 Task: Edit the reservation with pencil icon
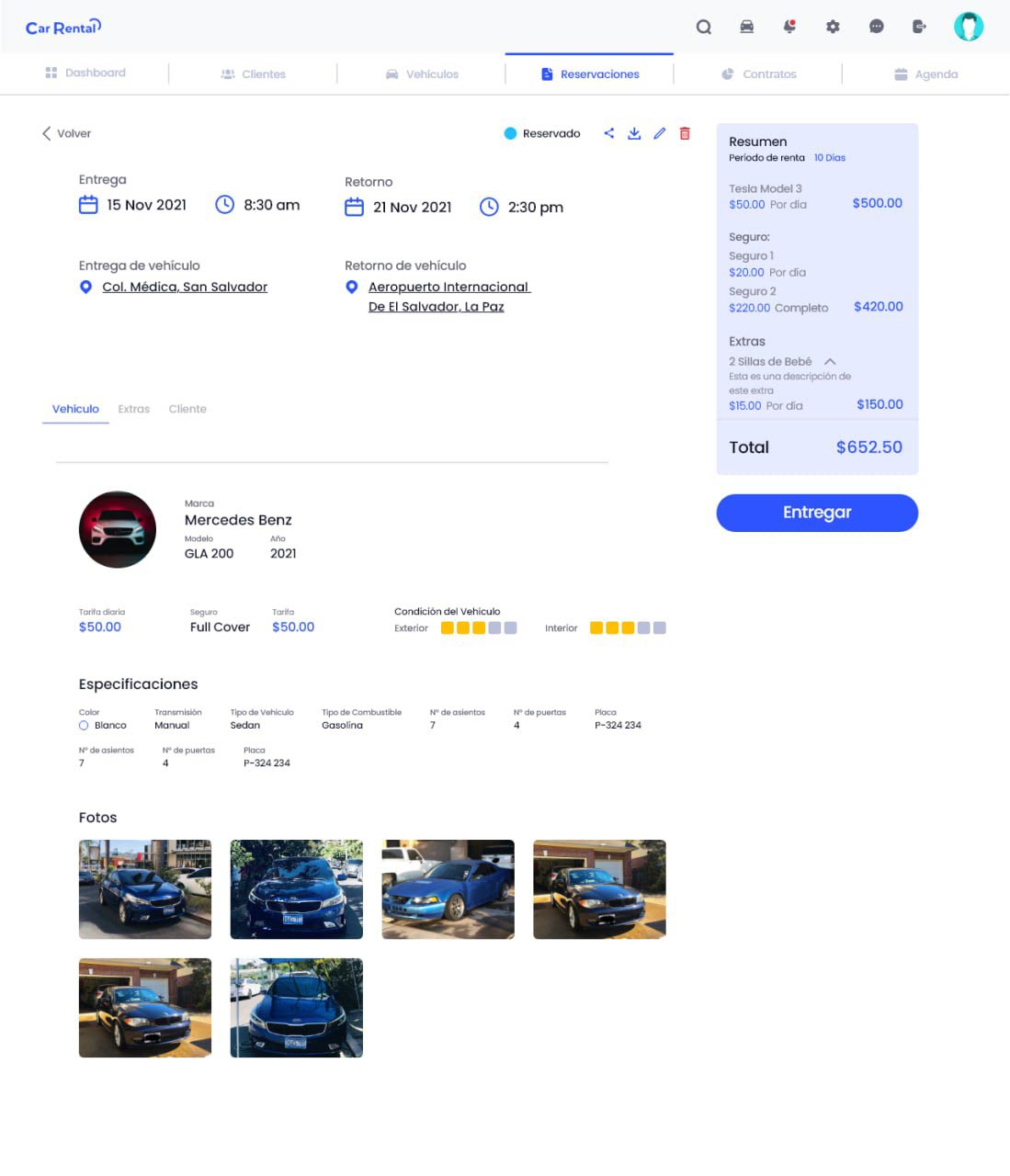click(659, 134)
